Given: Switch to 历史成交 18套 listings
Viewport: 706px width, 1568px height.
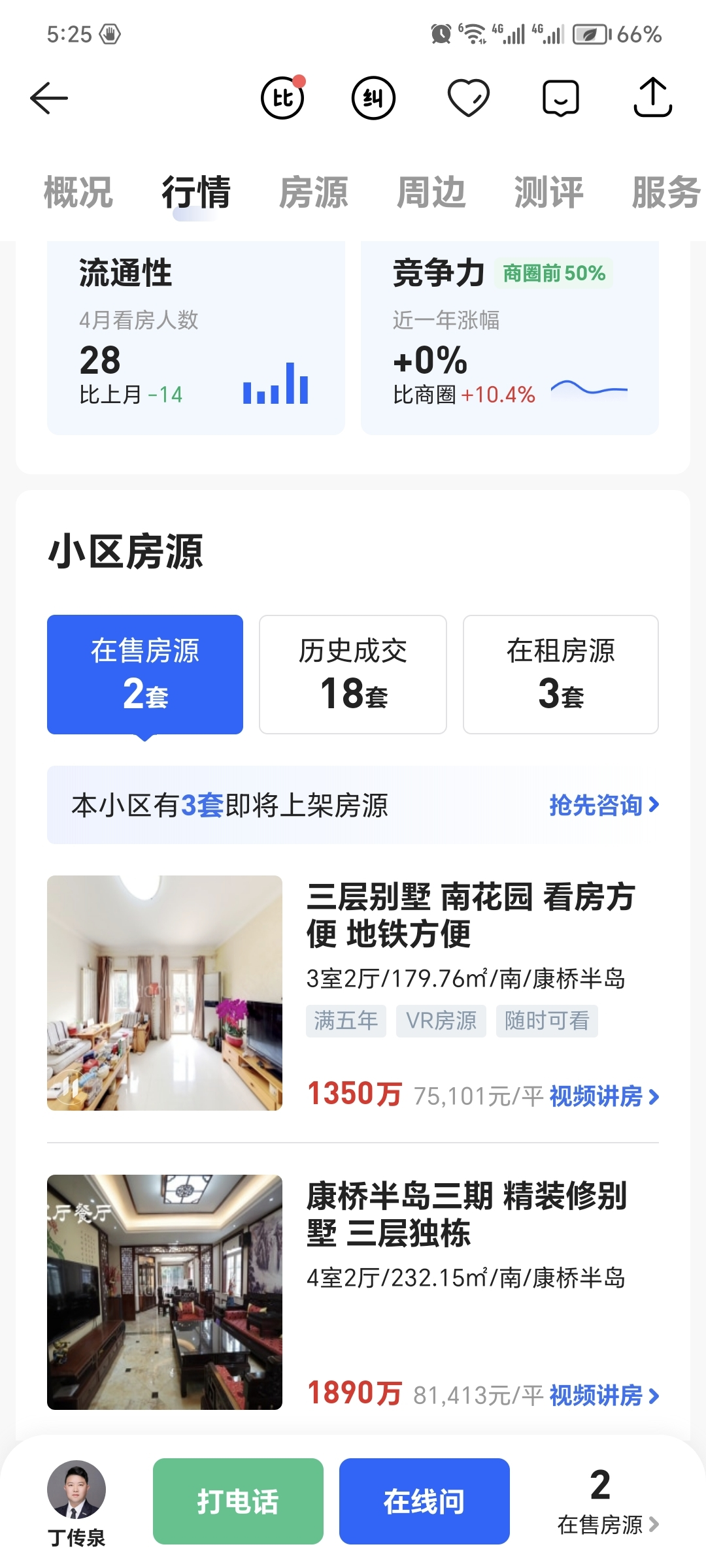Looking at the screenshot, I should [x=352, y=674].
